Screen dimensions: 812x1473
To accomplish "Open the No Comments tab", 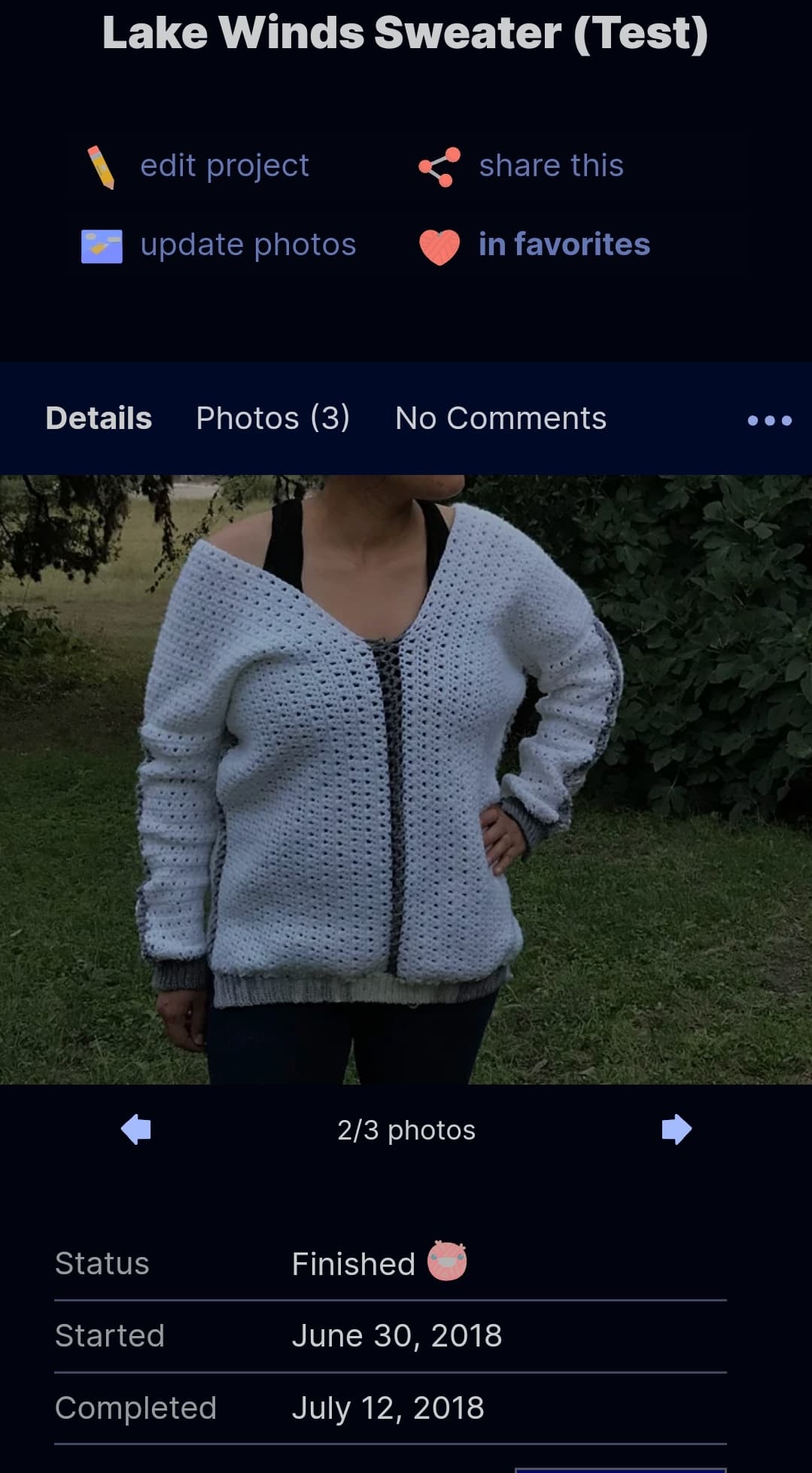I will [x=500, y=418].
